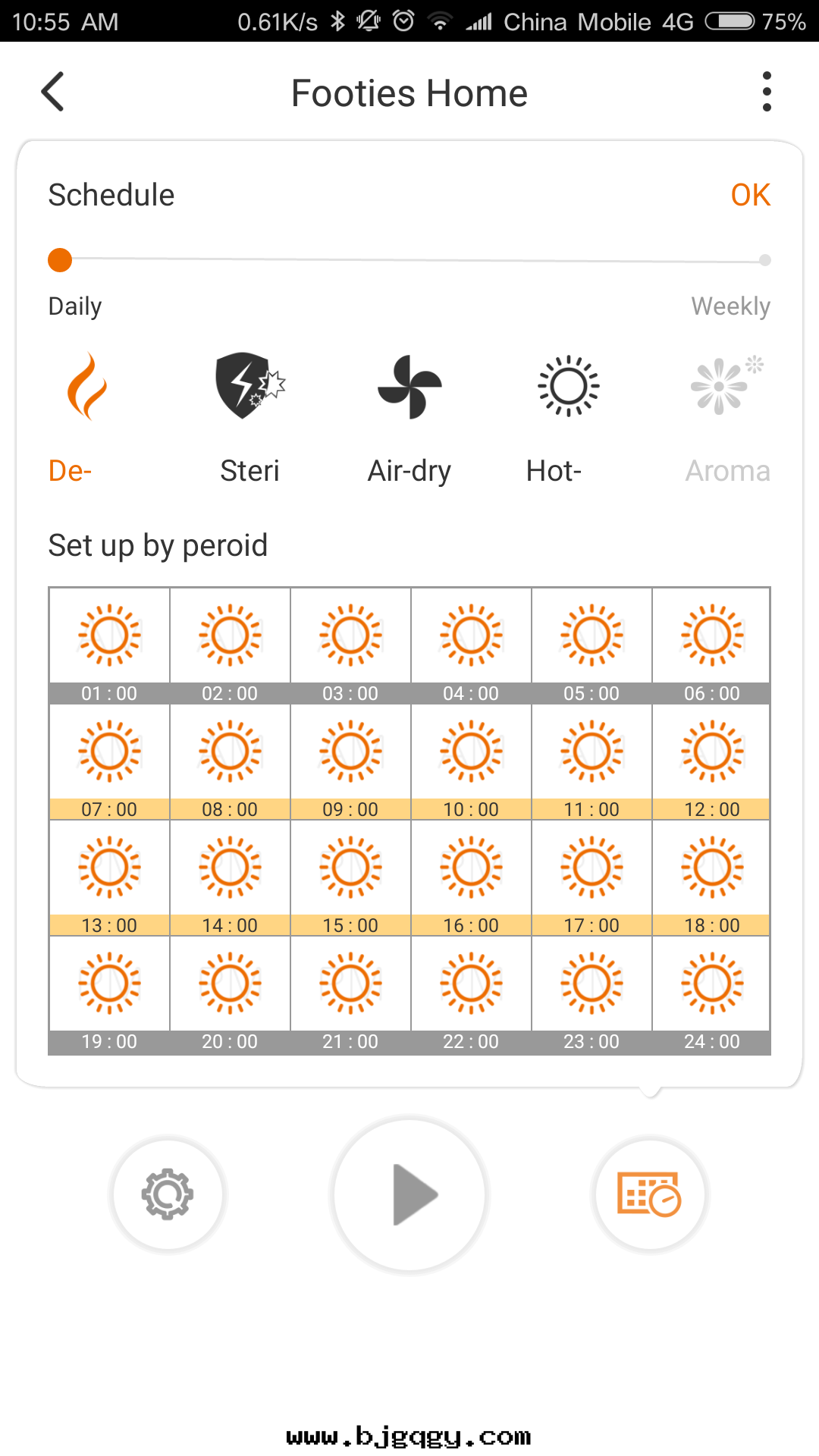Screen dimensions: 819x1456
Task: Deselect the 12:00 period
Action: (711, 762)
